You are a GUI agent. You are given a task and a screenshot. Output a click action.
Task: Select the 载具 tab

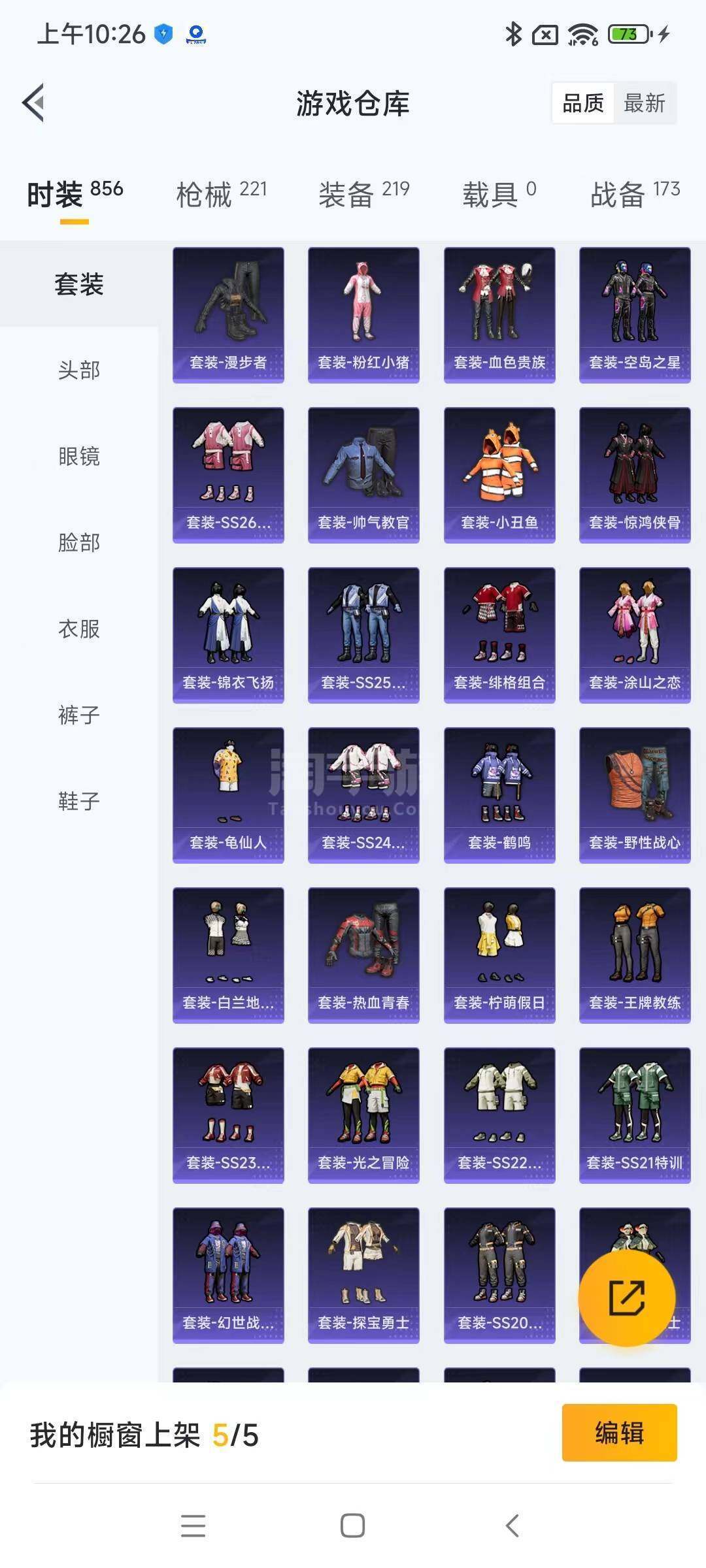coord(499,194)
